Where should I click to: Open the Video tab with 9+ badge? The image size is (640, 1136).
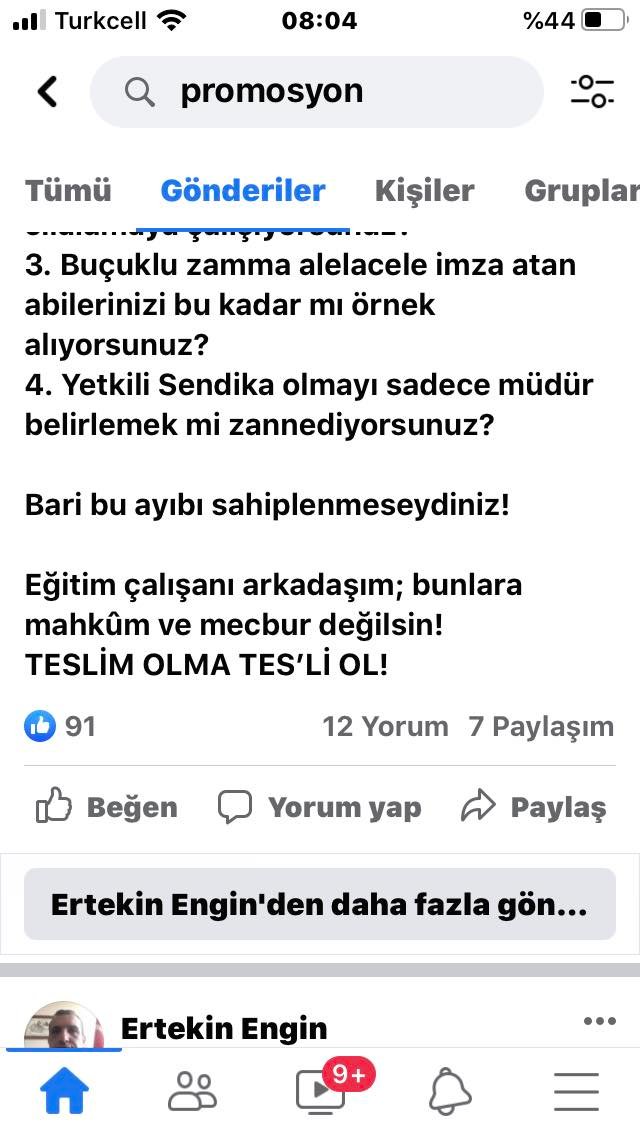322,1091
